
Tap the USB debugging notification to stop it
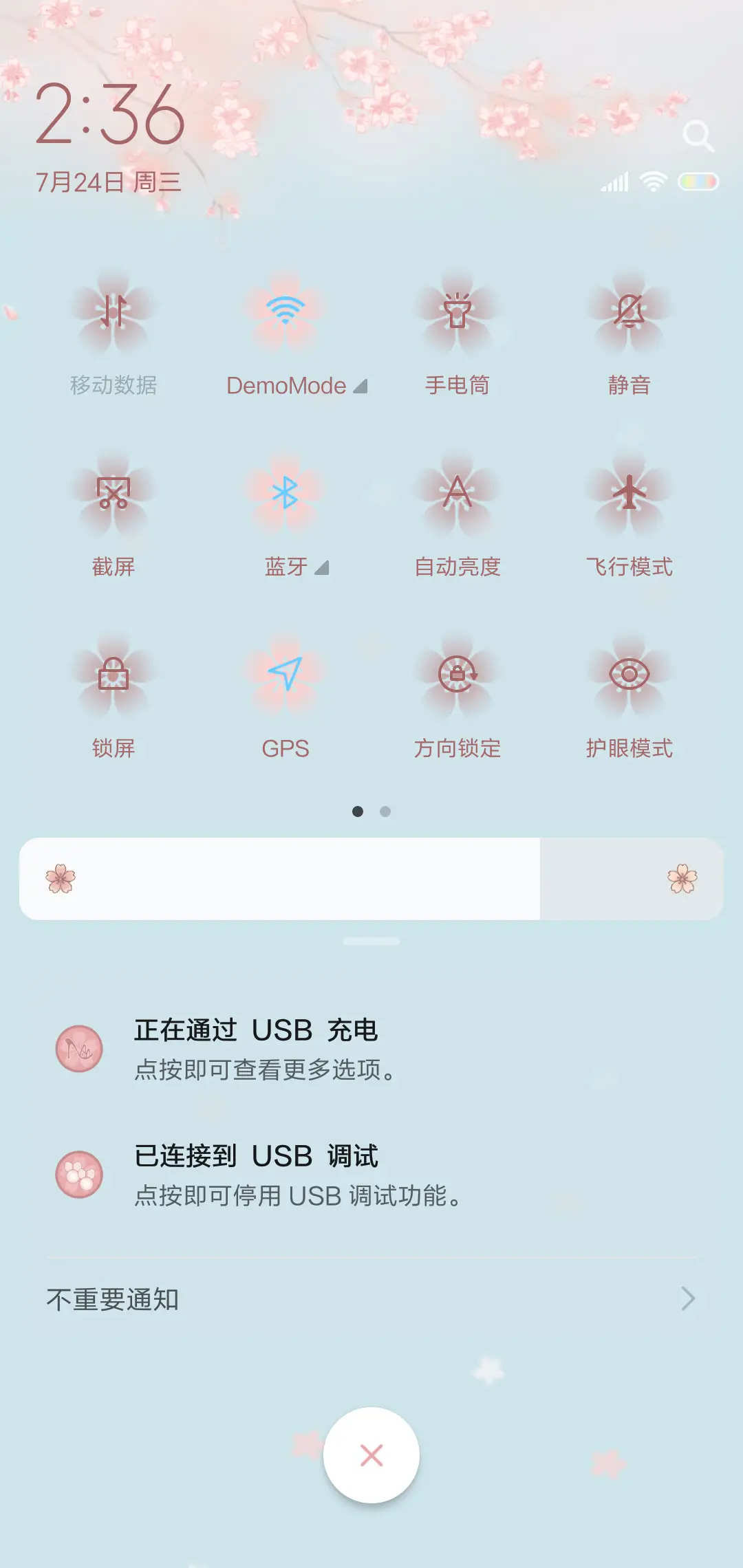point(371,1173)
